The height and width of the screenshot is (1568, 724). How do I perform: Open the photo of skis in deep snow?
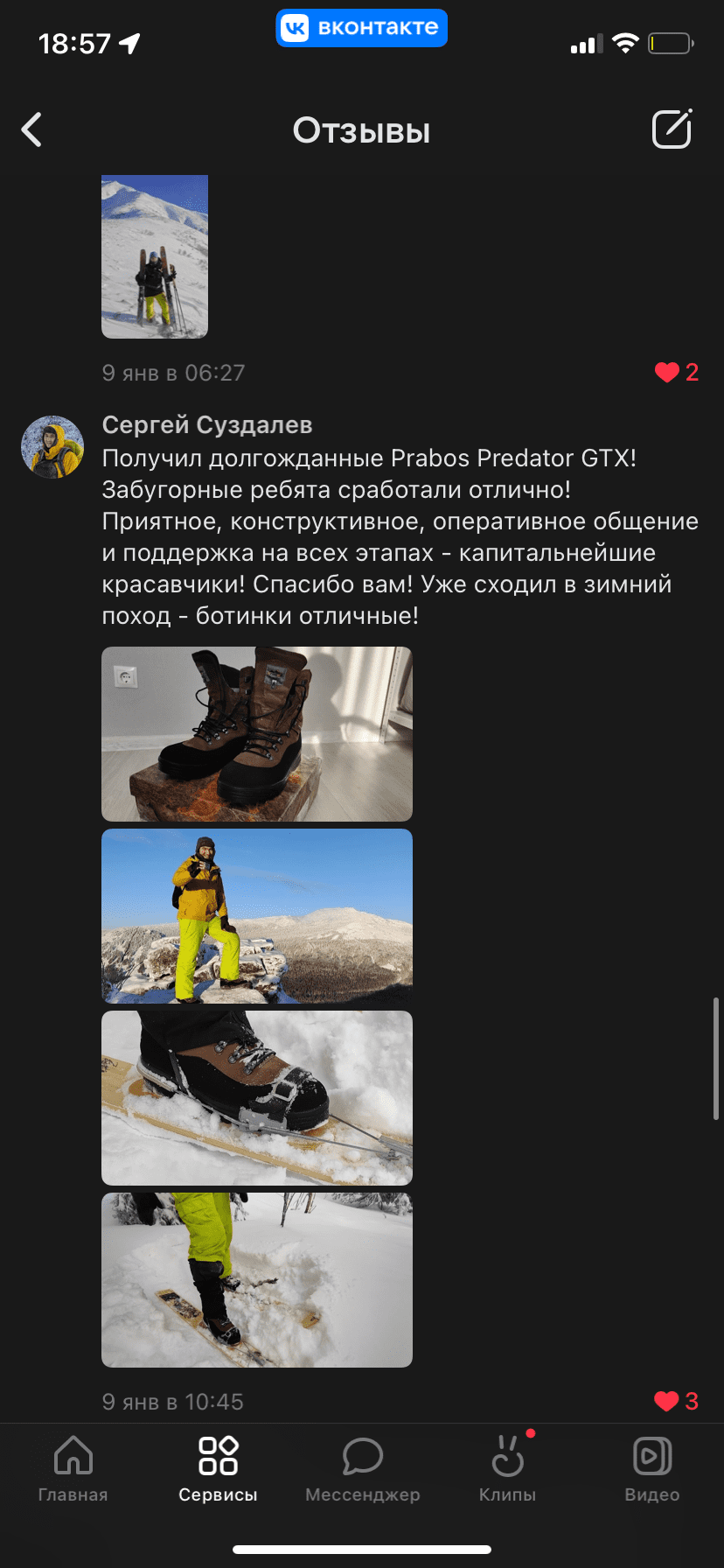click(x=257, y=1280)
